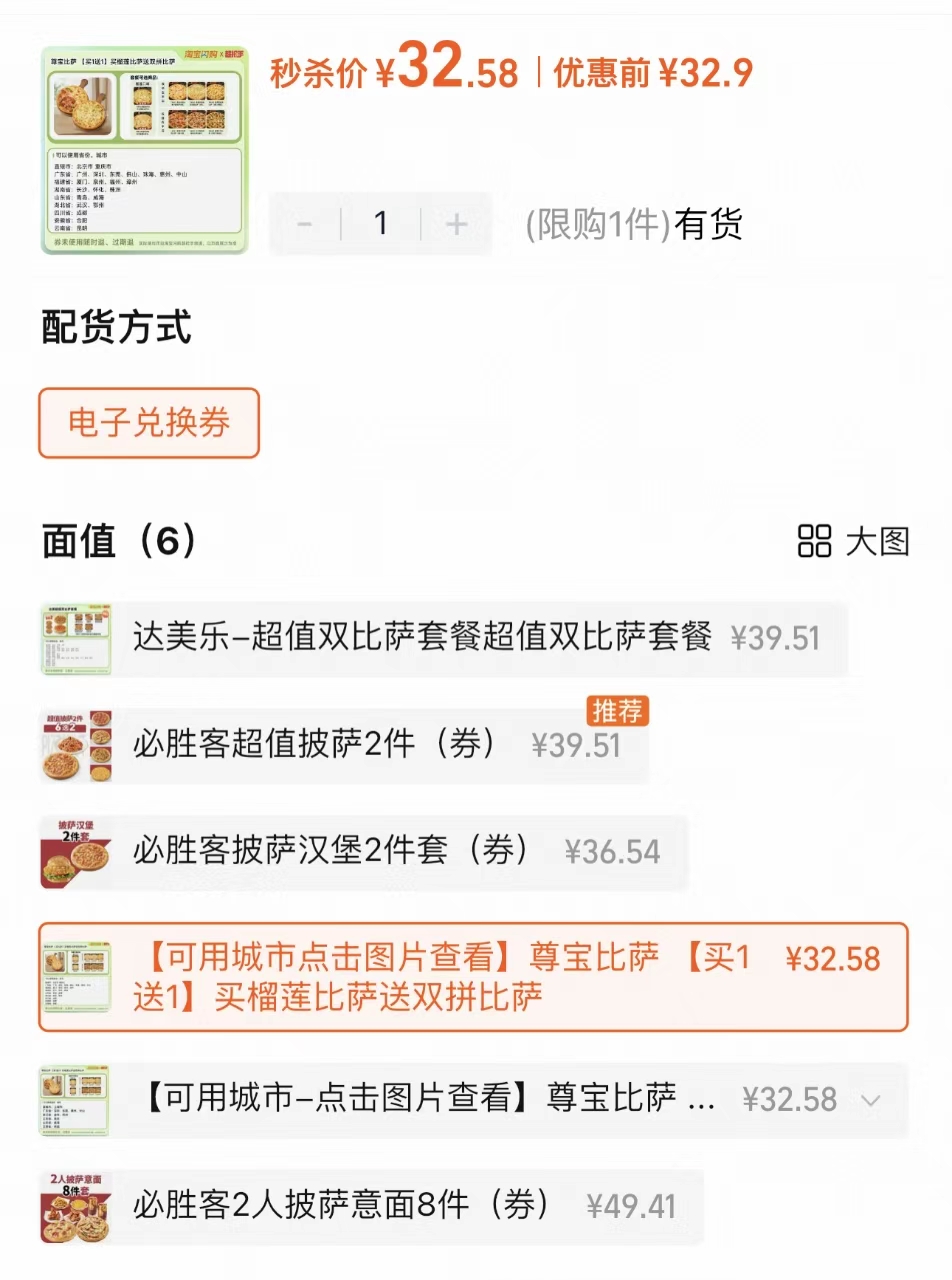The height and width of the screenshot is (1280, 952).
Task: Select the 电子兑换券 delivery option
Action: coord(148,424)
